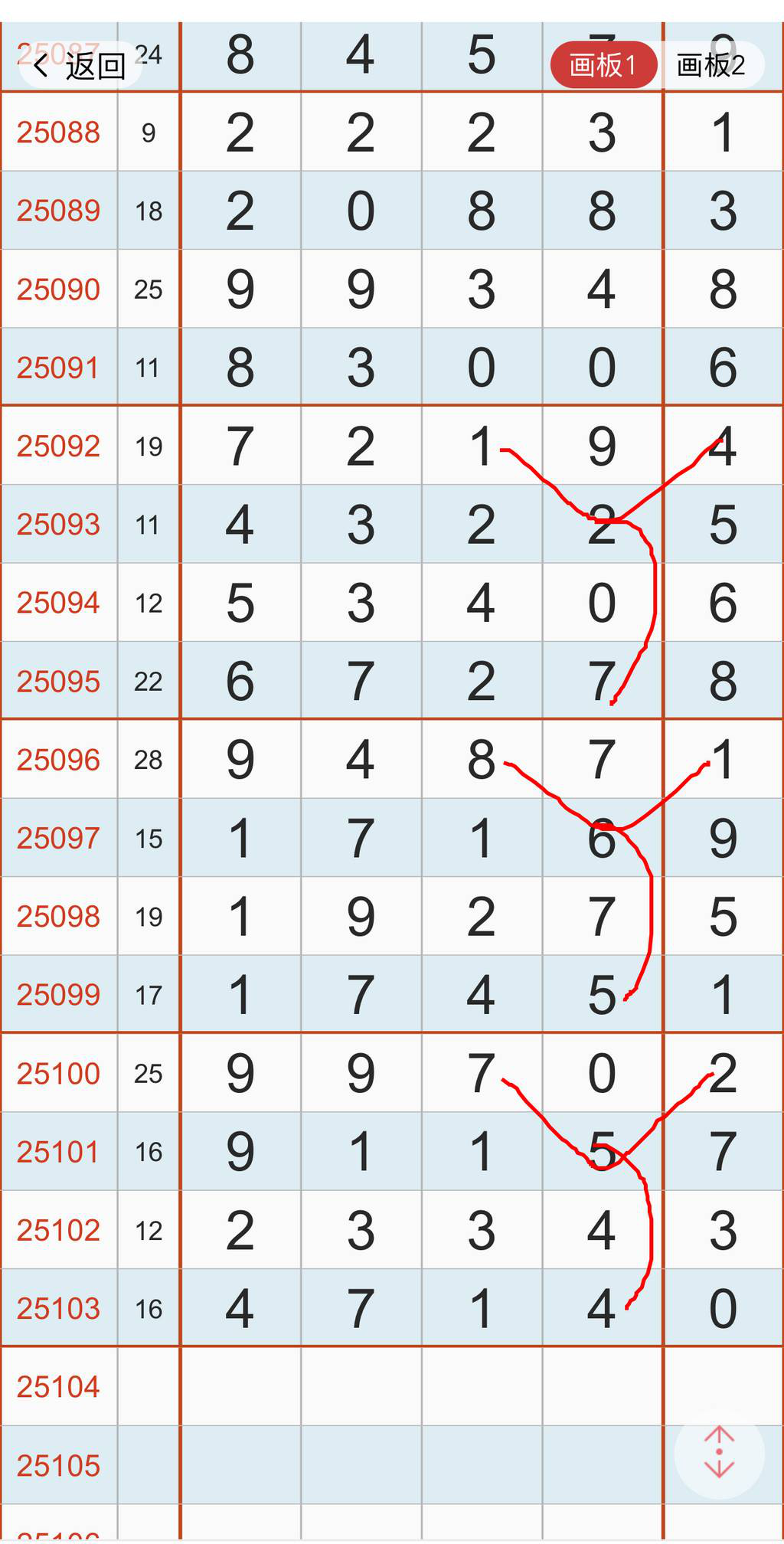Tap the floating up-down arrow button
Viewport: 784px width, 1544px height.
pyautogui.click(x=719, y=1452)
